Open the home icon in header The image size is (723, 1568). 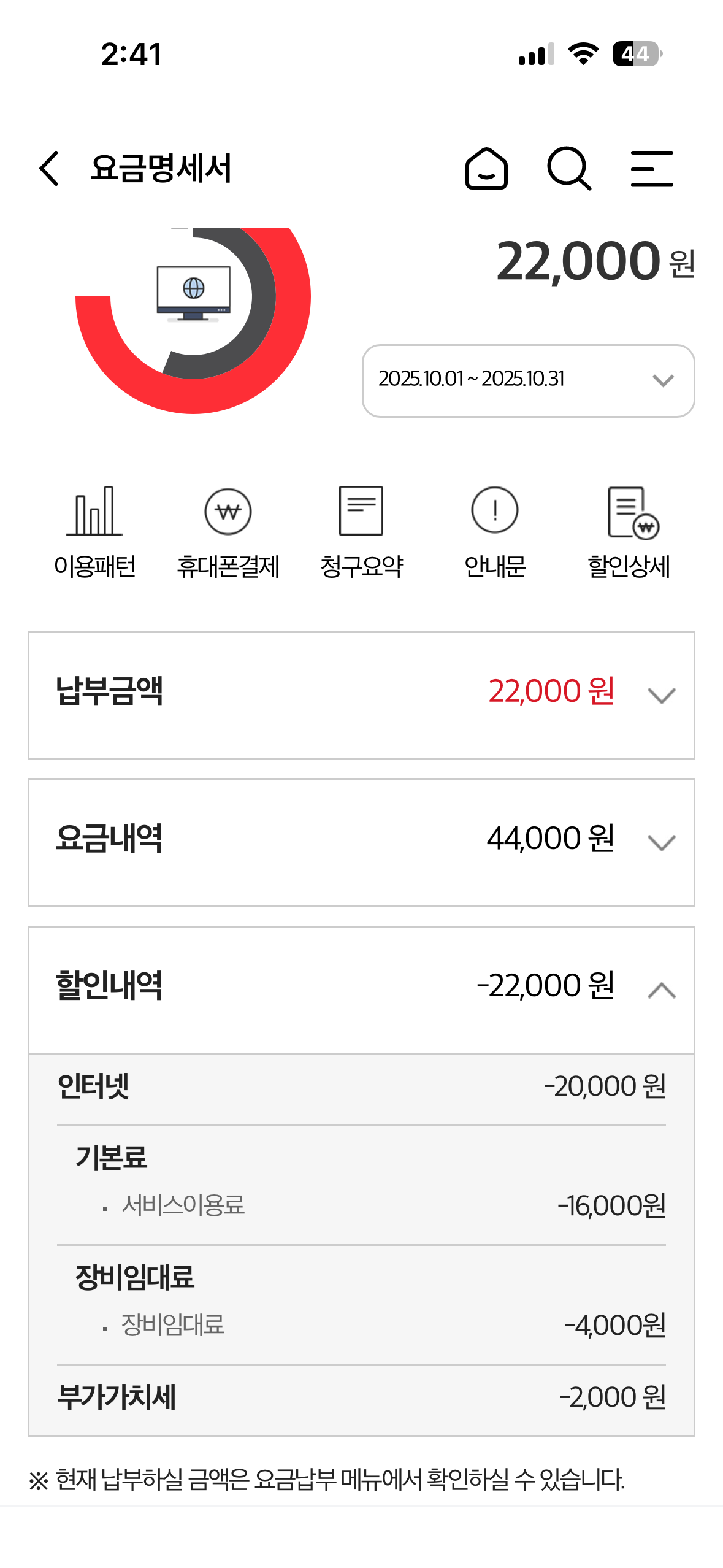[486, 169]
